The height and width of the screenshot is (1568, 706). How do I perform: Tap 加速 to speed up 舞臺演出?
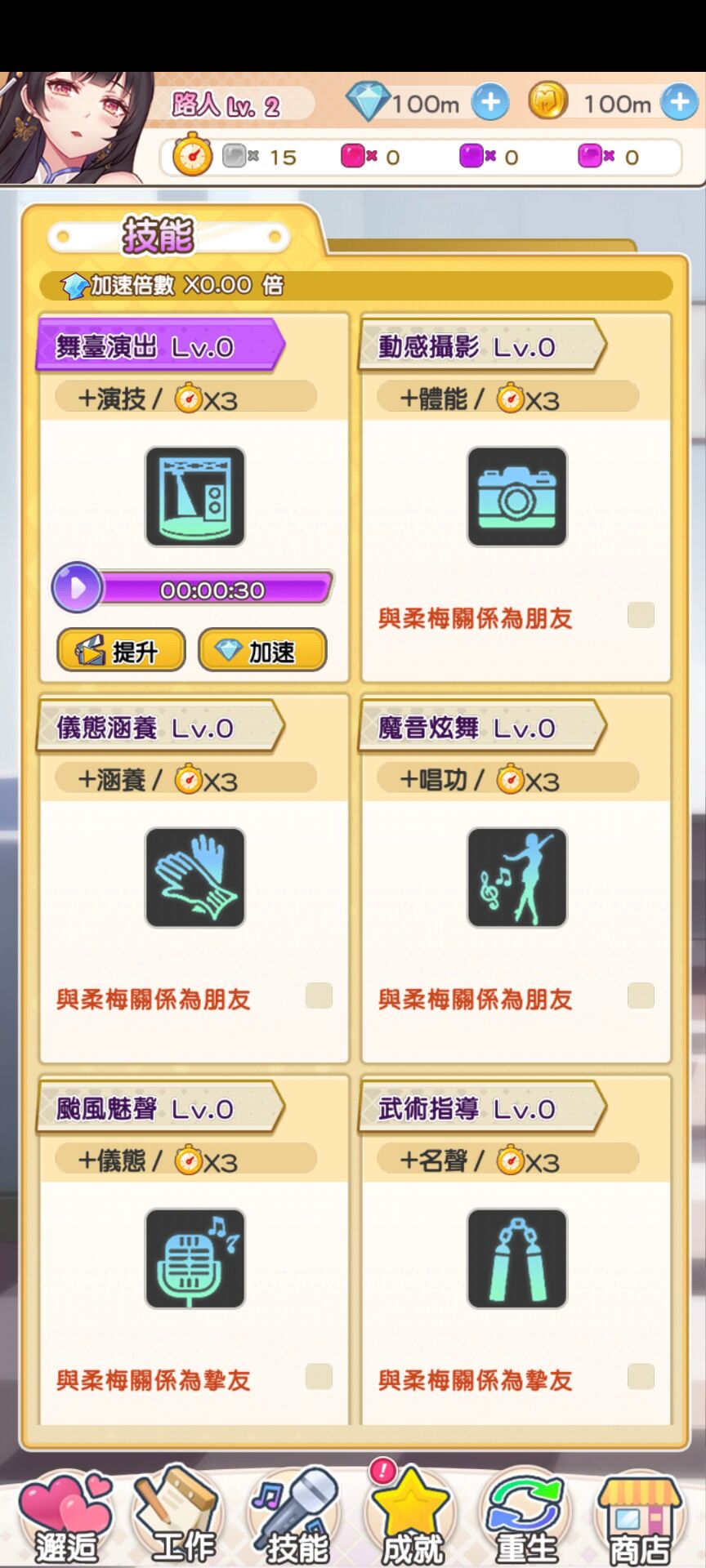click(x=262, y=651)
